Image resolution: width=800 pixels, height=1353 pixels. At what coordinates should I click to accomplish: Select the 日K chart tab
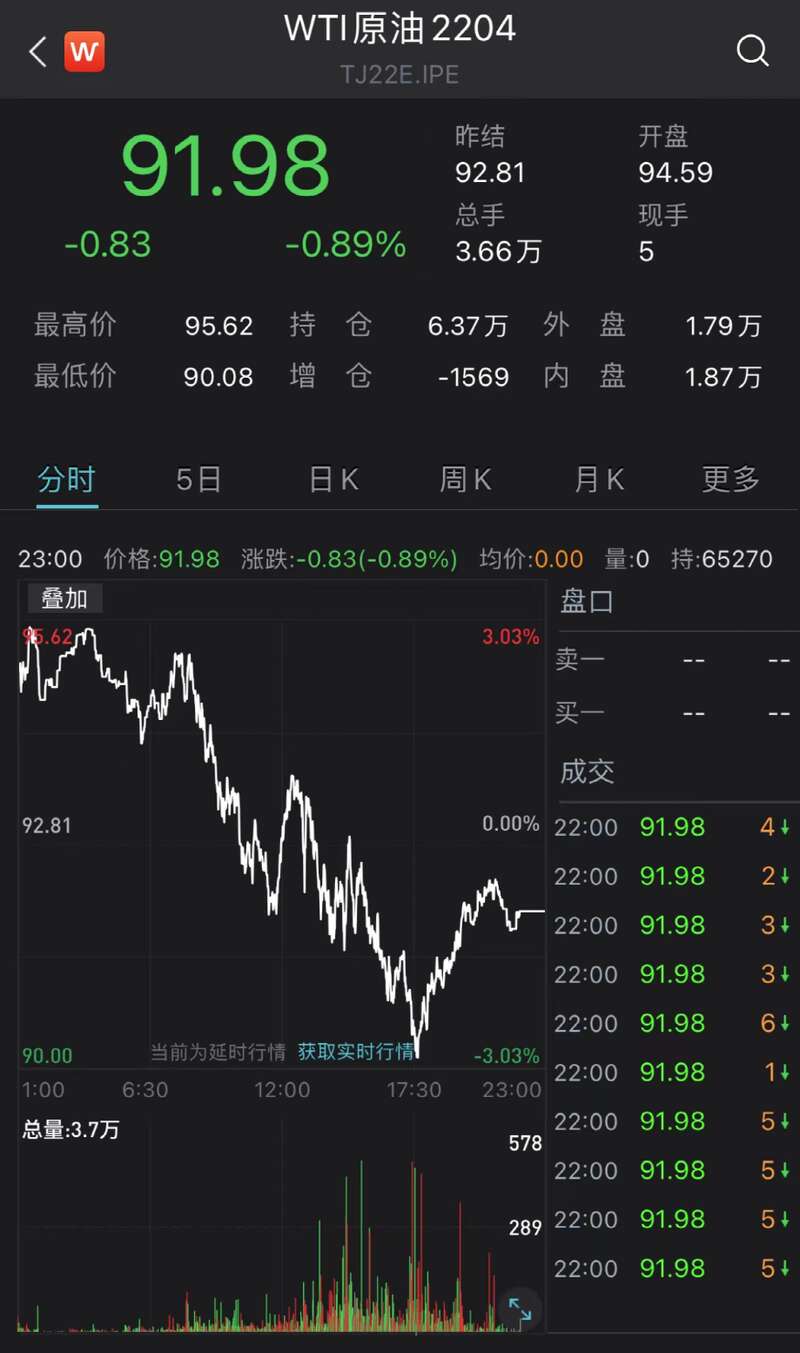pos(333,480)
